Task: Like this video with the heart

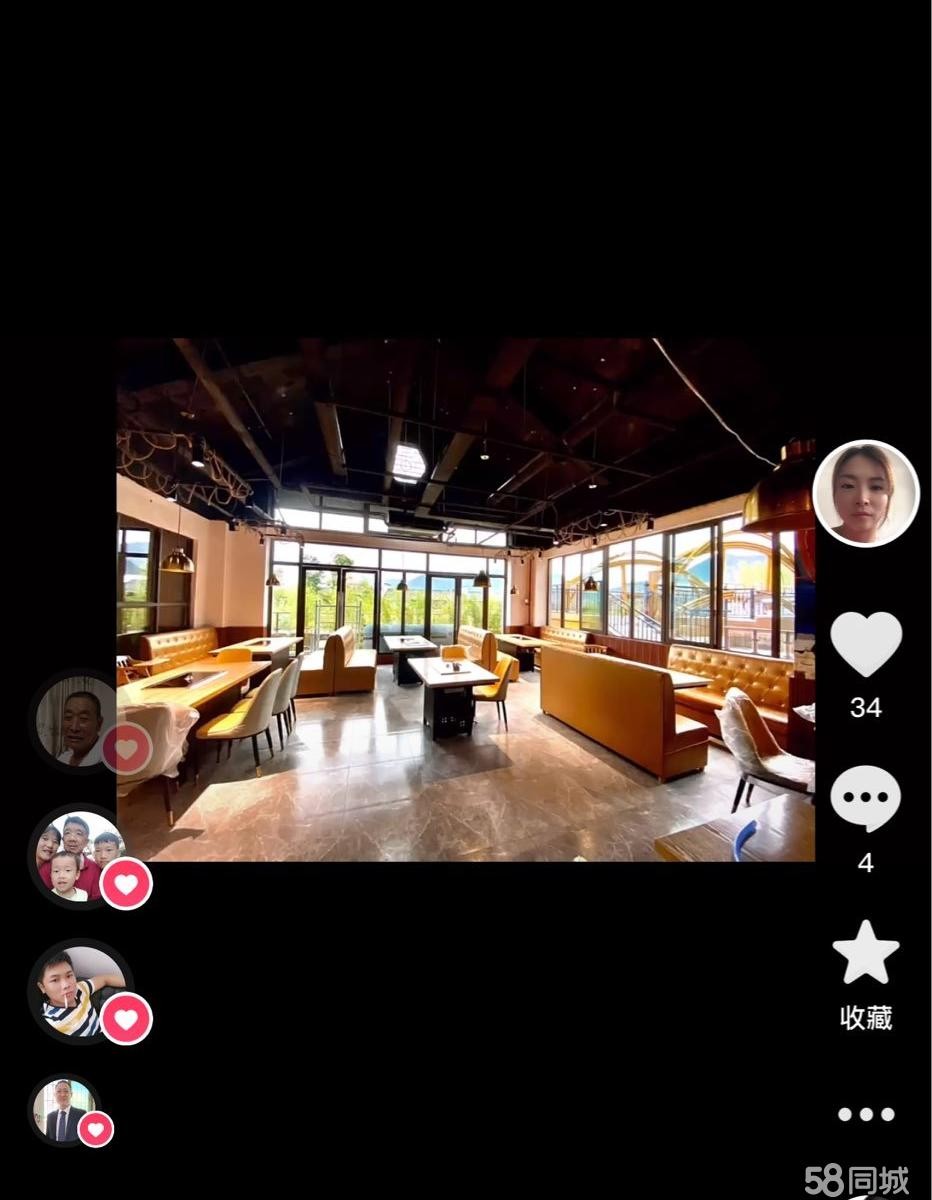Action: [866, 644]
